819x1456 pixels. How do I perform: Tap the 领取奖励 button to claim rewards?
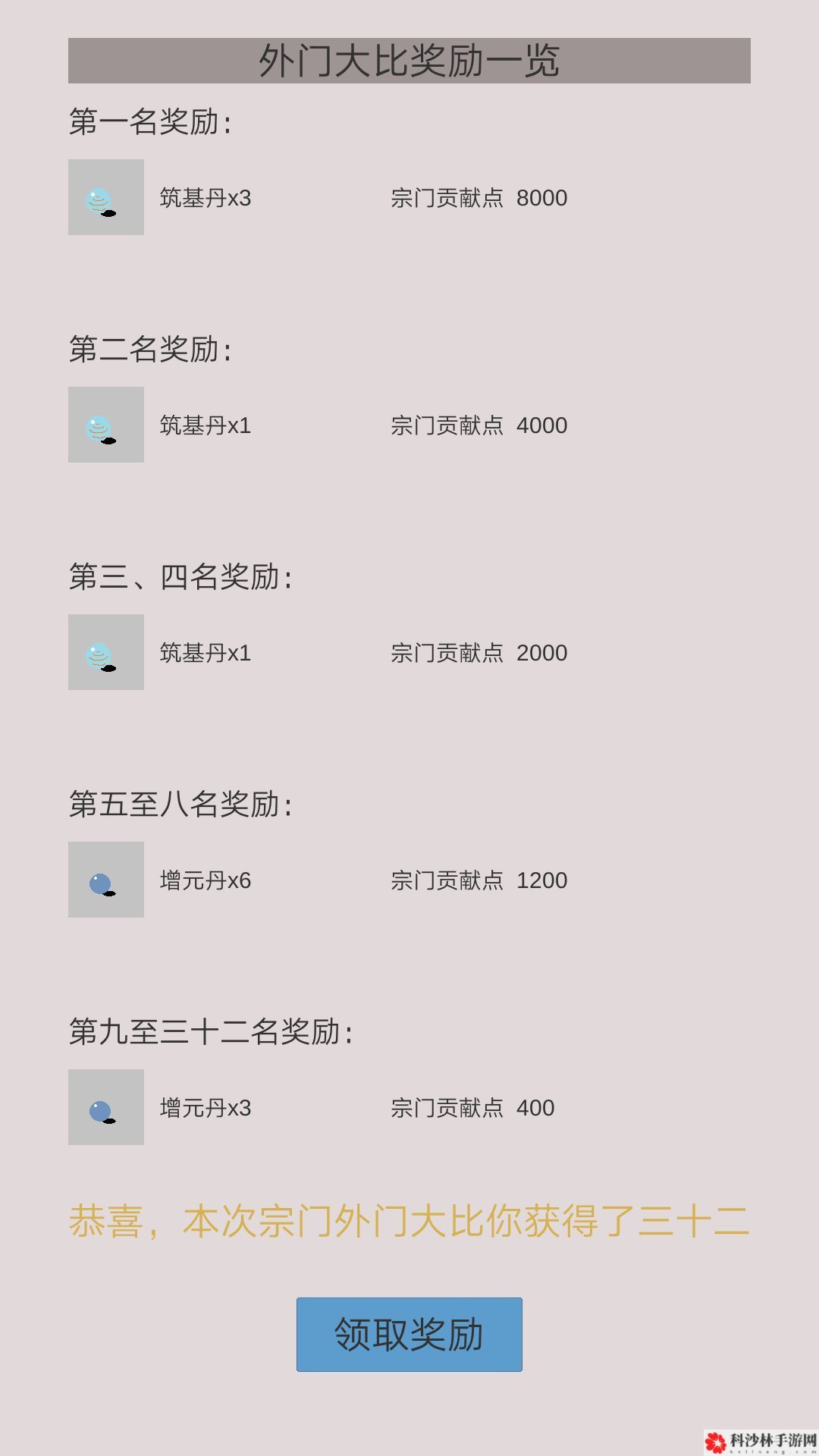point(409,1335)
